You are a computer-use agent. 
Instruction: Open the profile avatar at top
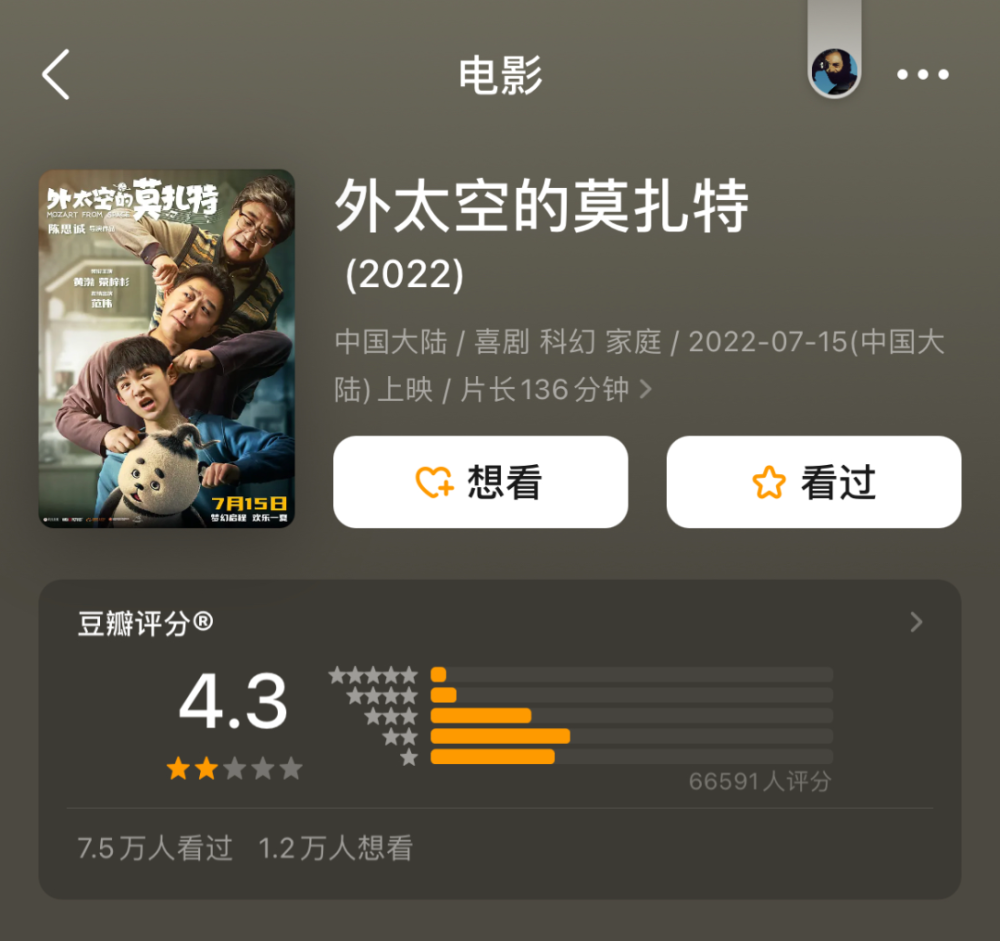[x=834, y=73]
